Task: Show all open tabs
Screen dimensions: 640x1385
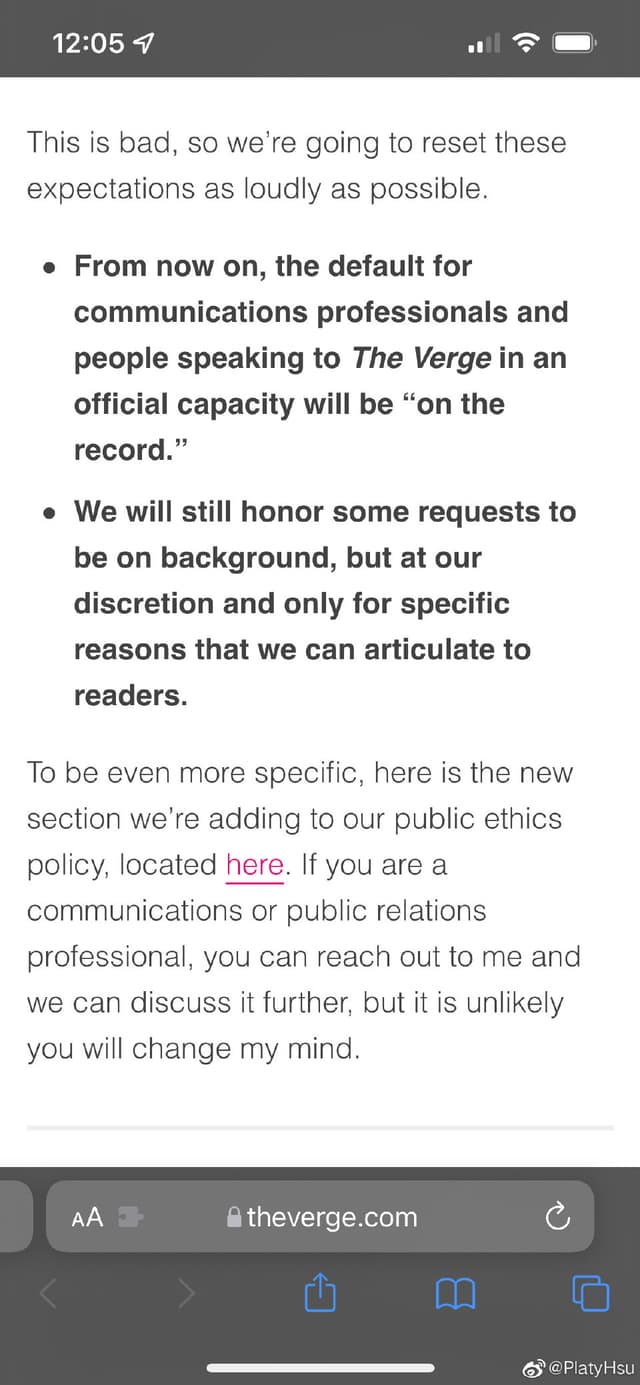Action: pos(590,1295)
